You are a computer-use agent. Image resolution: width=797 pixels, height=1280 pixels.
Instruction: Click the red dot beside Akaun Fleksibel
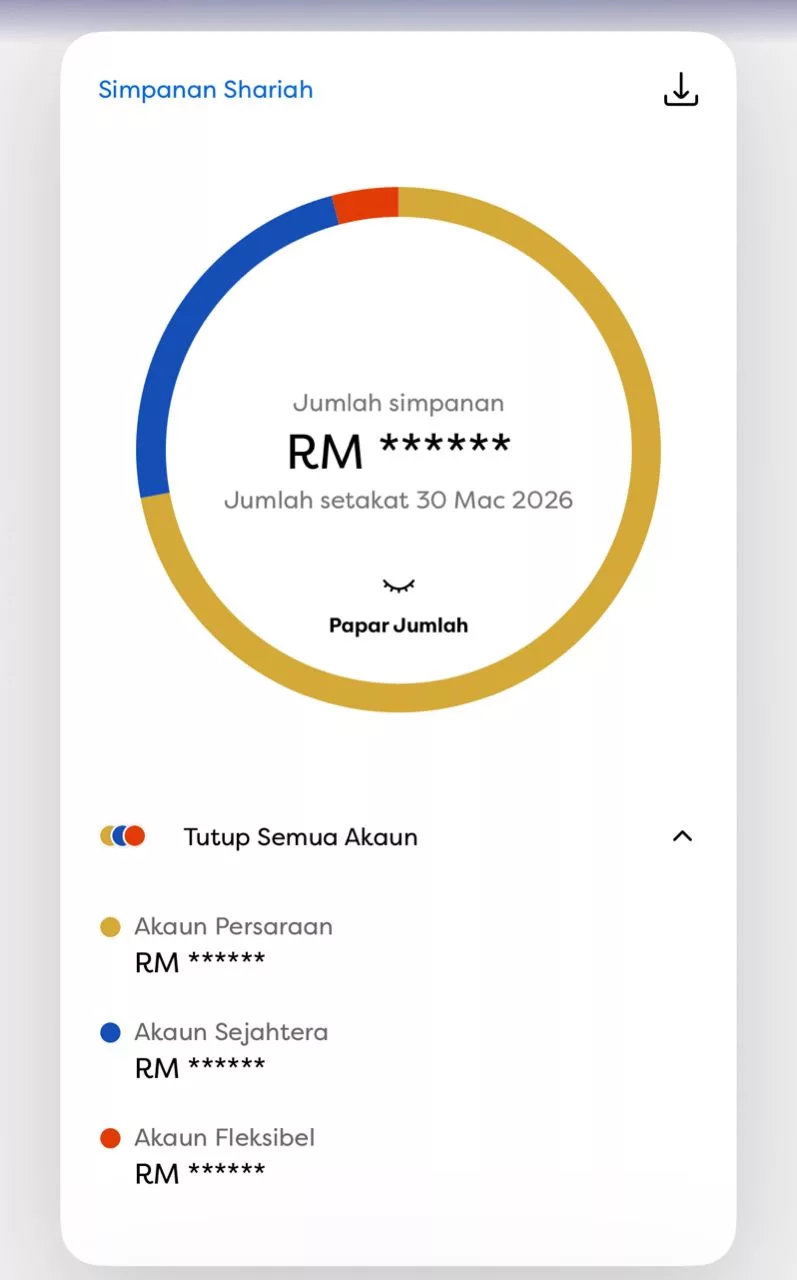[110, 1137]
